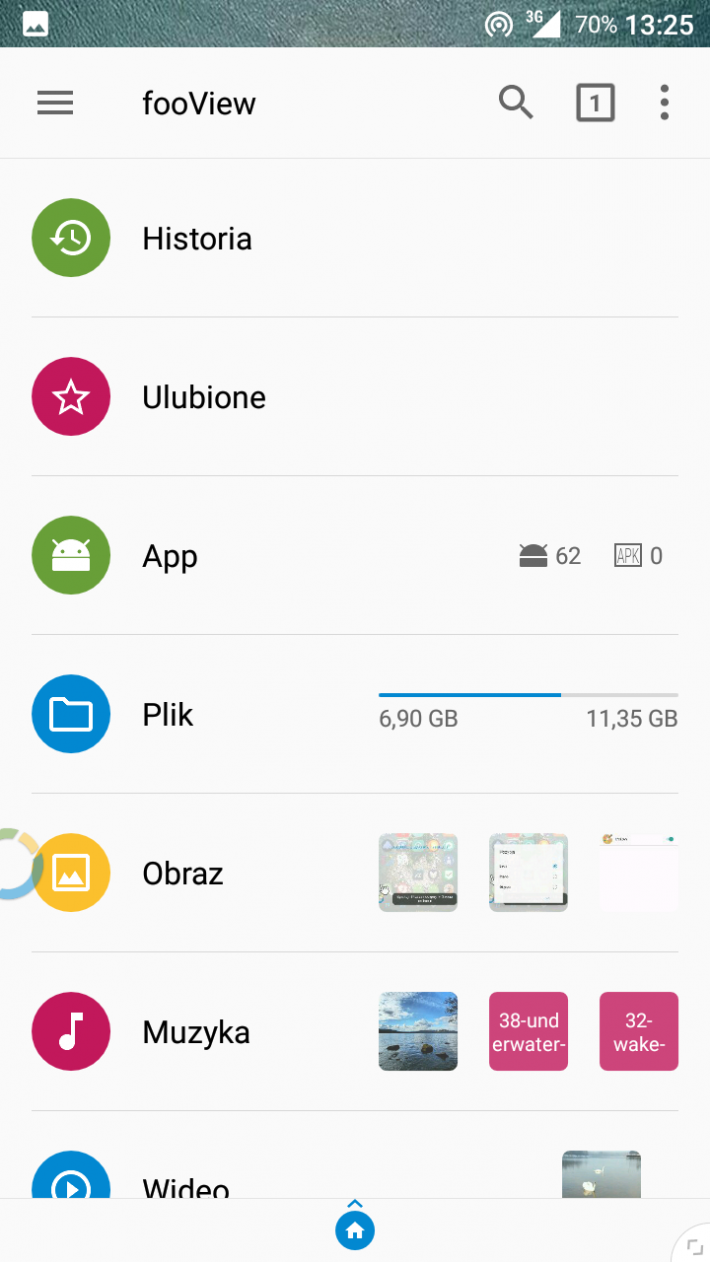The height and width of the screenshot is (1262, 710).
Task: Open the overflow menu
Action: click(664, 103)
